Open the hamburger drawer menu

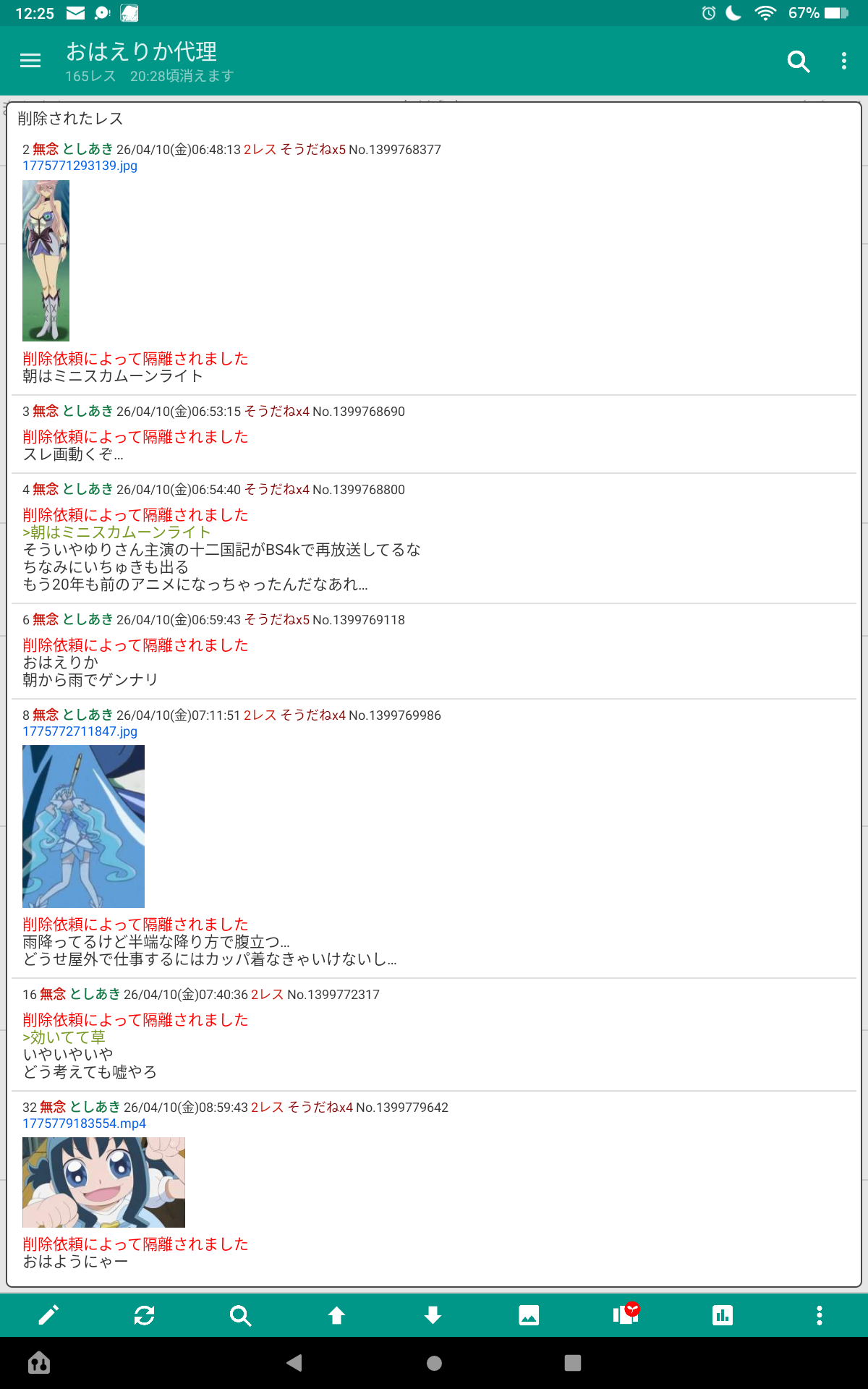coord(30,61)
